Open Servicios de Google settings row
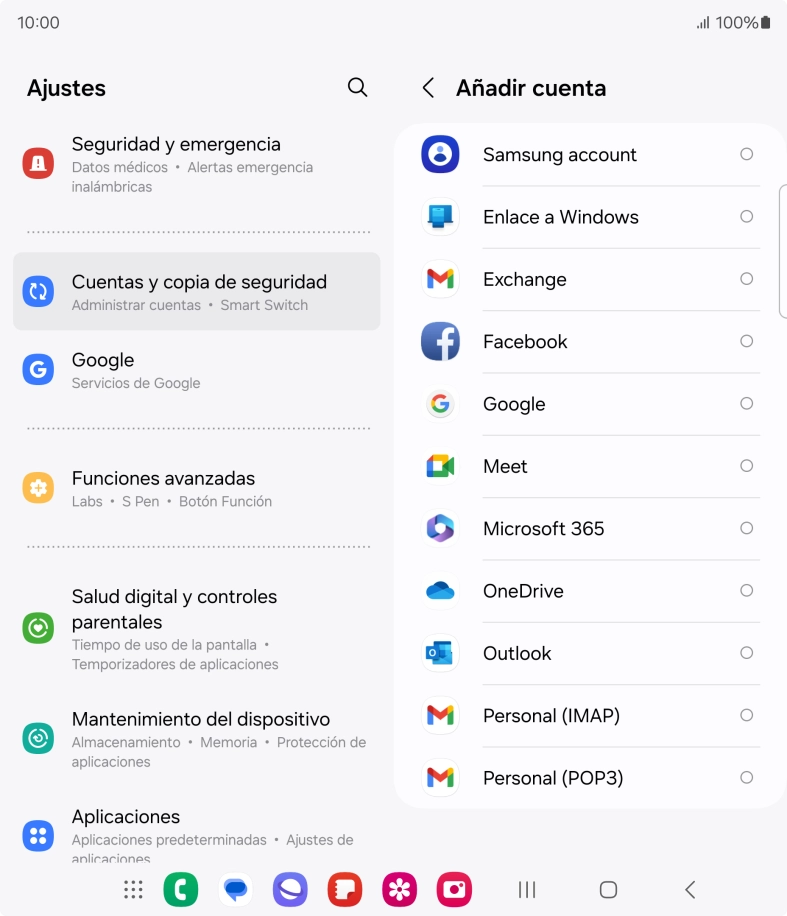787x916 pixels. click(x=196, y=370)
